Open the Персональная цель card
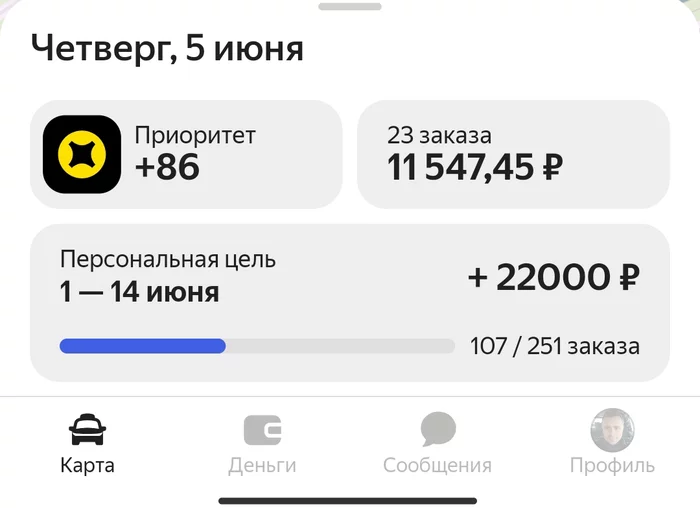 point(349,302)
